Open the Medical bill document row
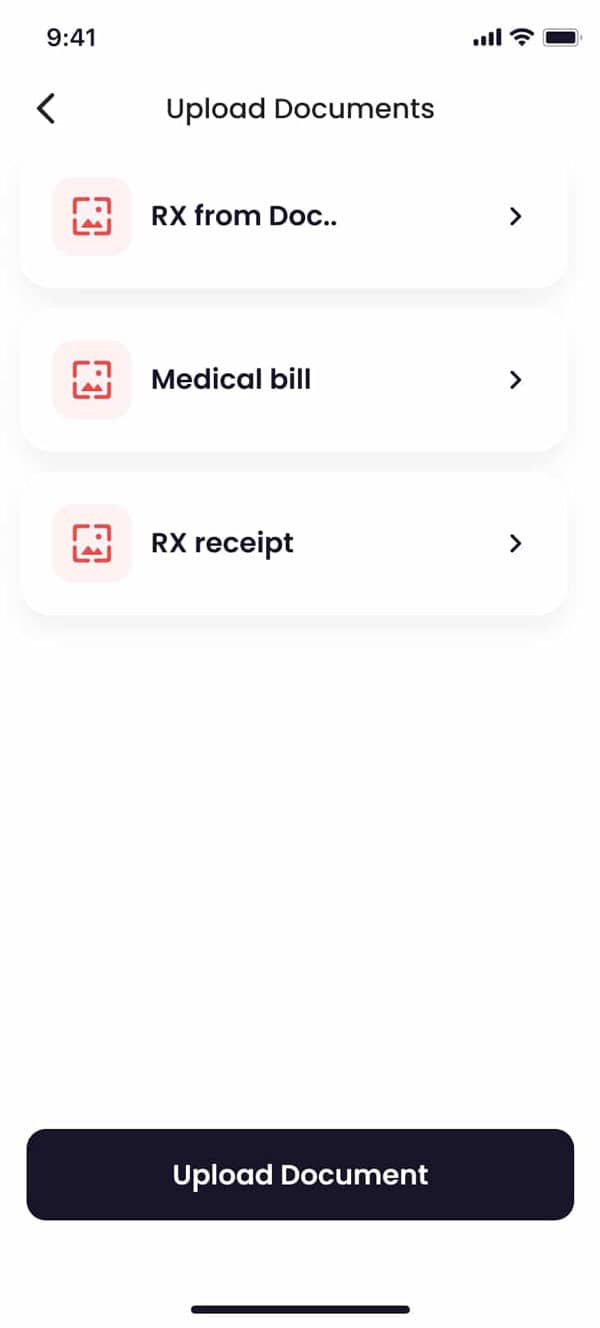This screenshot has height=1328, width=600. 293,380
